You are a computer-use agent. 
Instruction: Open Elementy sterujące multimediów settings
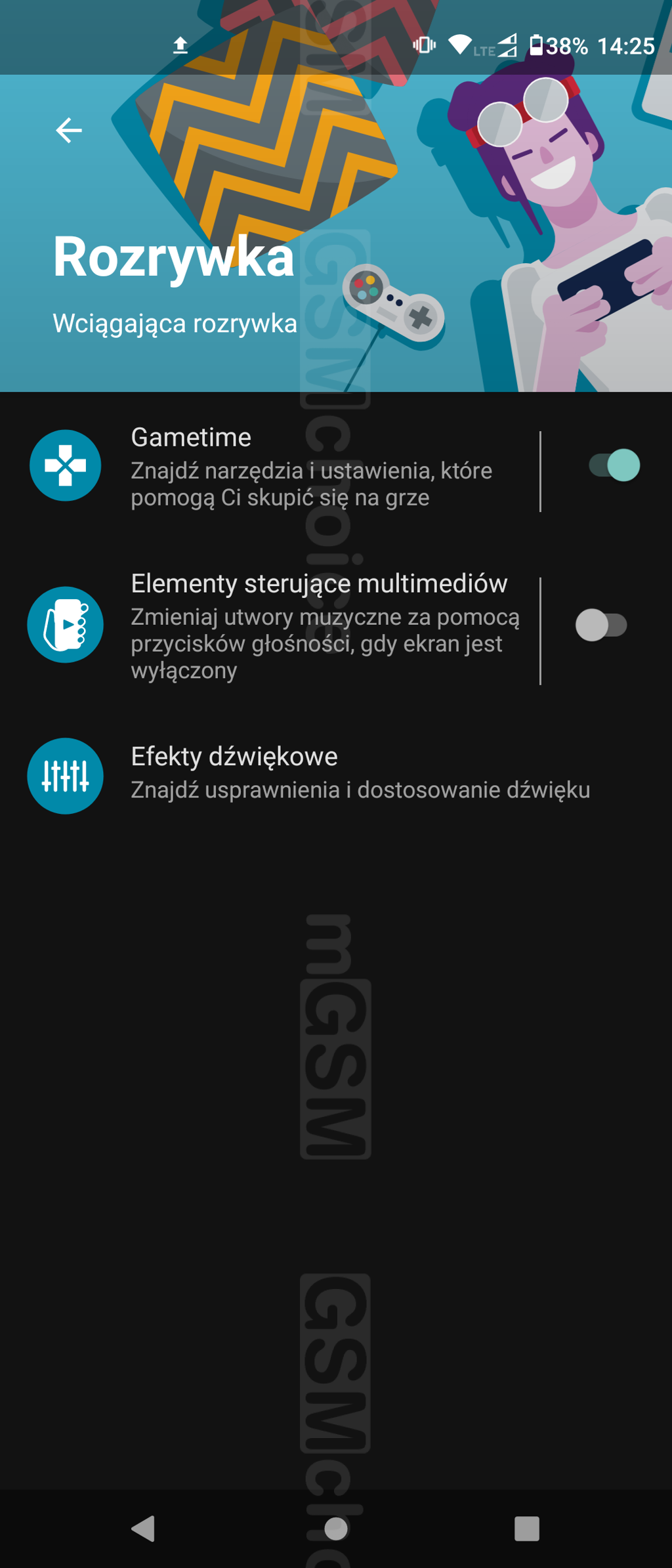324,626
